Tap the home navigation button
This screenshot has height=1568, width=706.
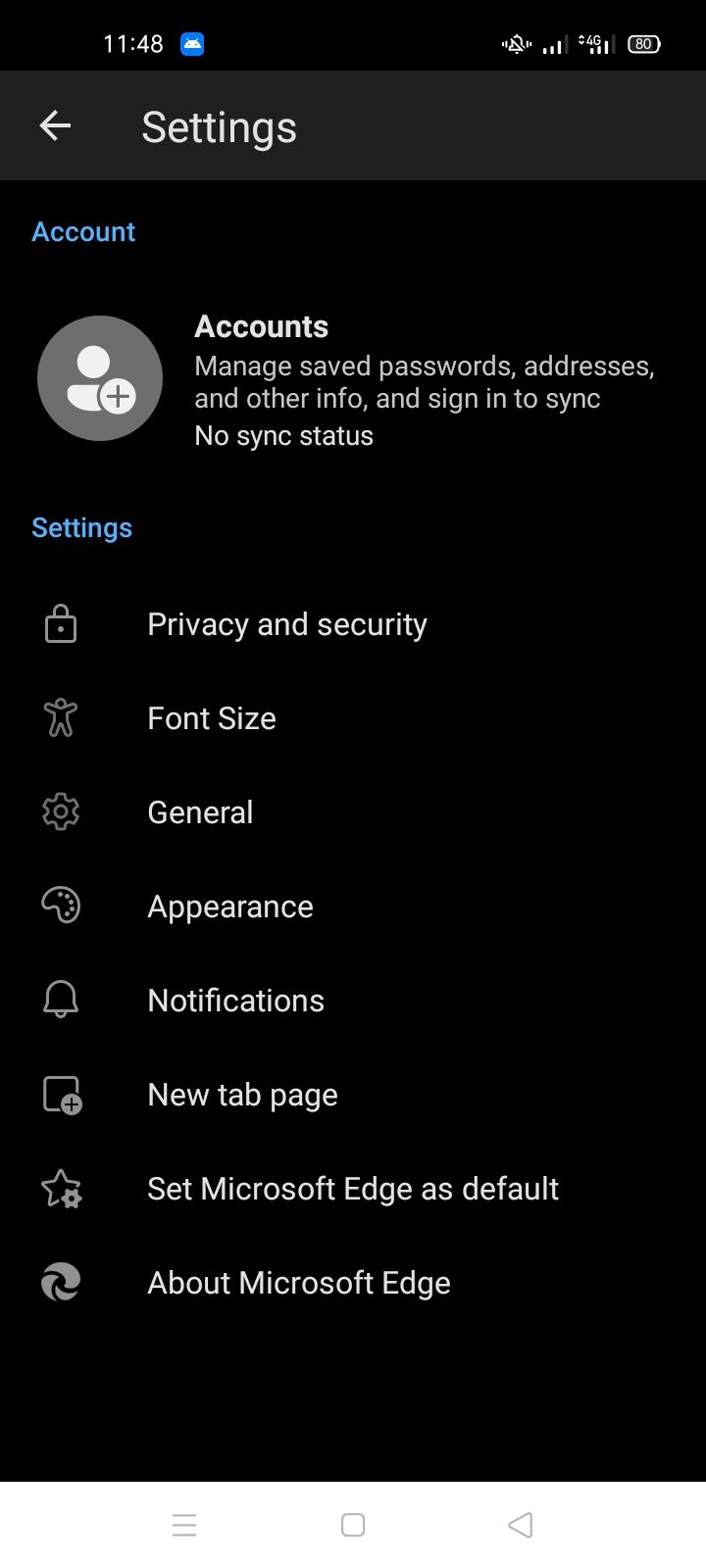pos(352,1524)
